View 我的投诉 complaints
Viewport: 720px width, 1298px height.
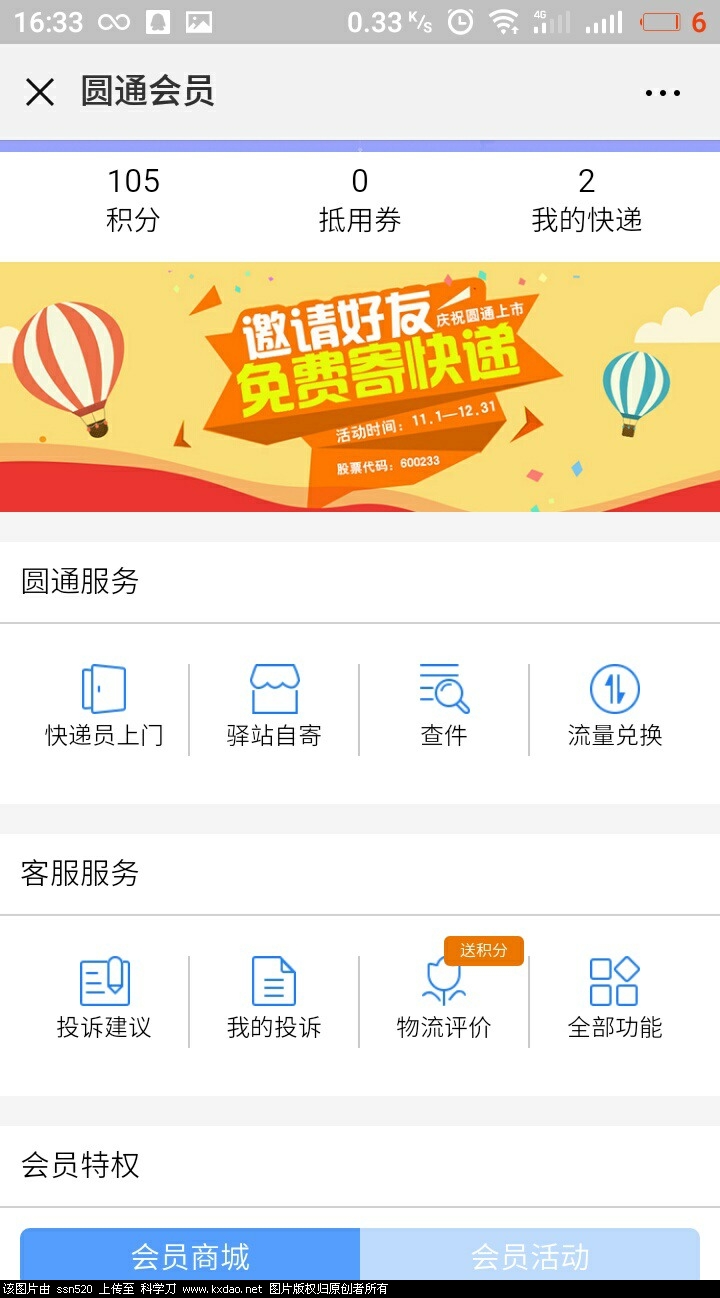pos(274,999)
